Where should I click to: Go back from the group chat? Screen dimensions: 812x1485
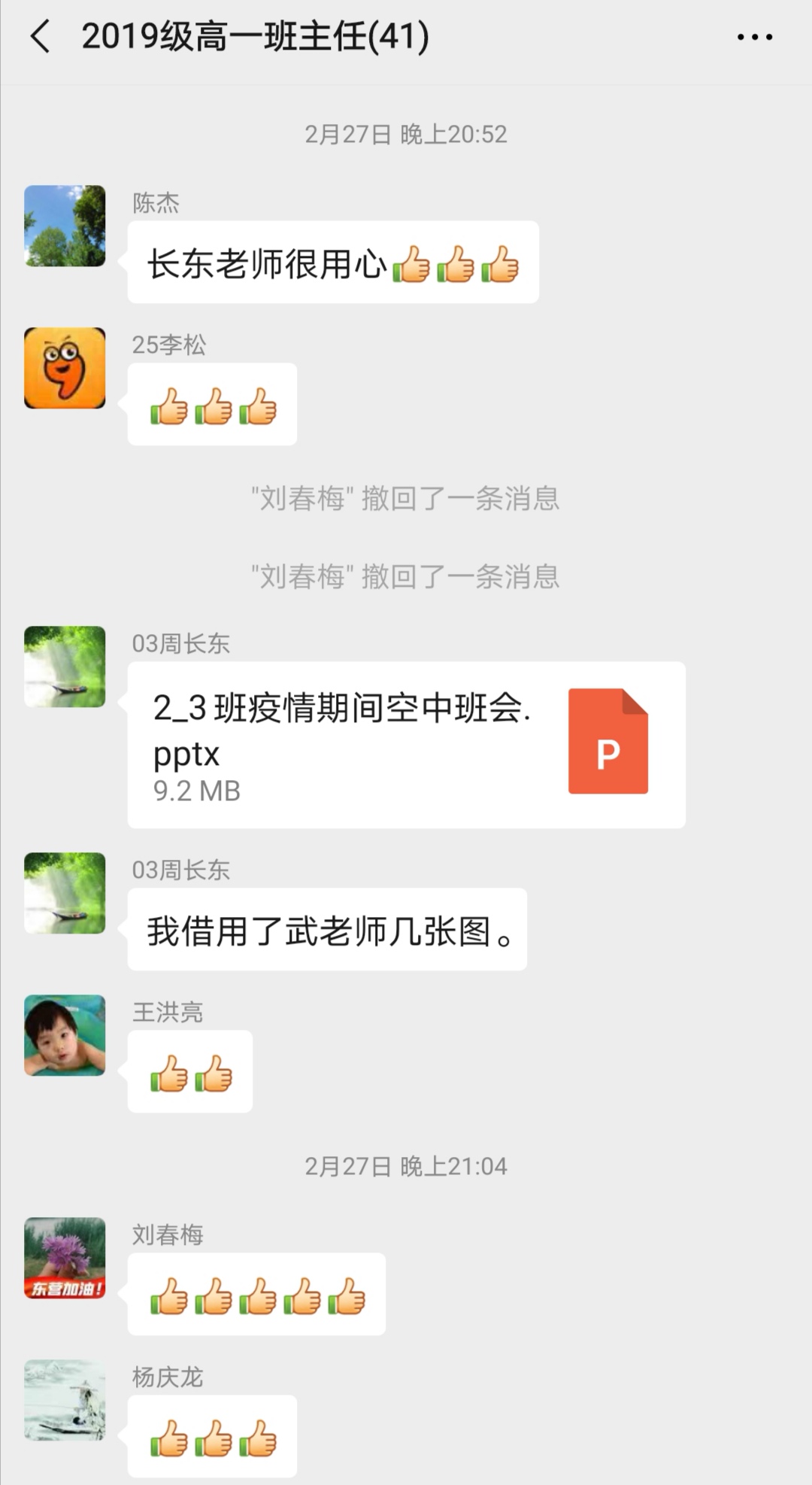point(41,36)
